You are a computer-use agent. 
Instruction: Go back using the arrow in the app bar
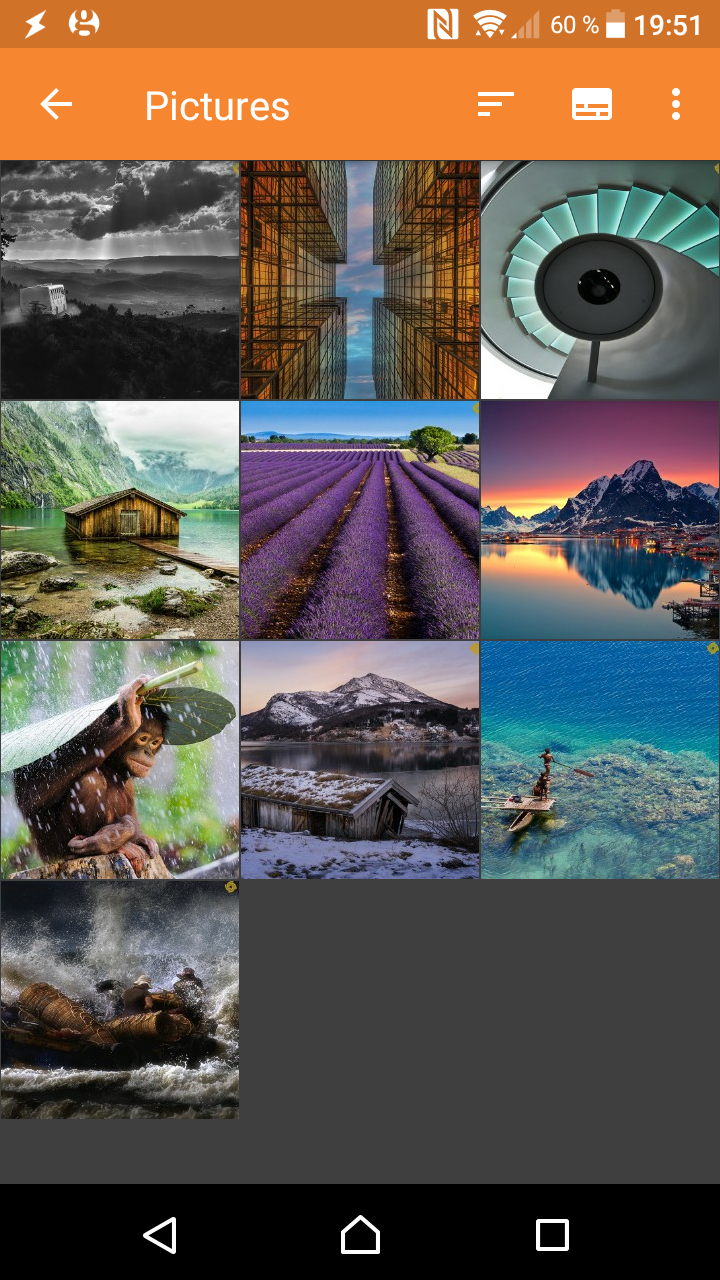(56, 104)
